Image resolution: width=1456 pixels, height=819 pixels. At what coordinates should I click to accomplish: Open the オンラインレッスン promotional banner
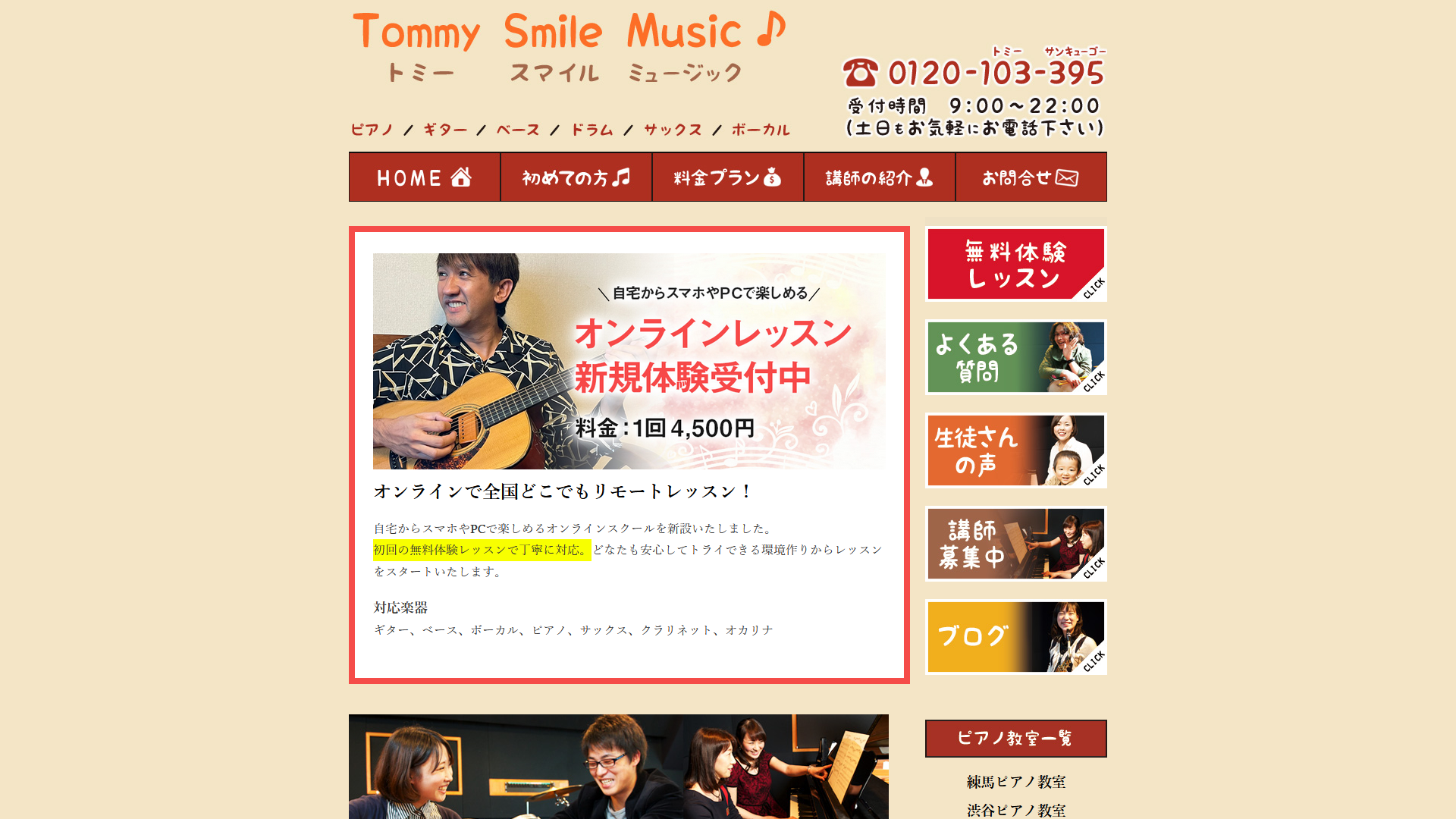pyautogui.click(x=629, y=361)
